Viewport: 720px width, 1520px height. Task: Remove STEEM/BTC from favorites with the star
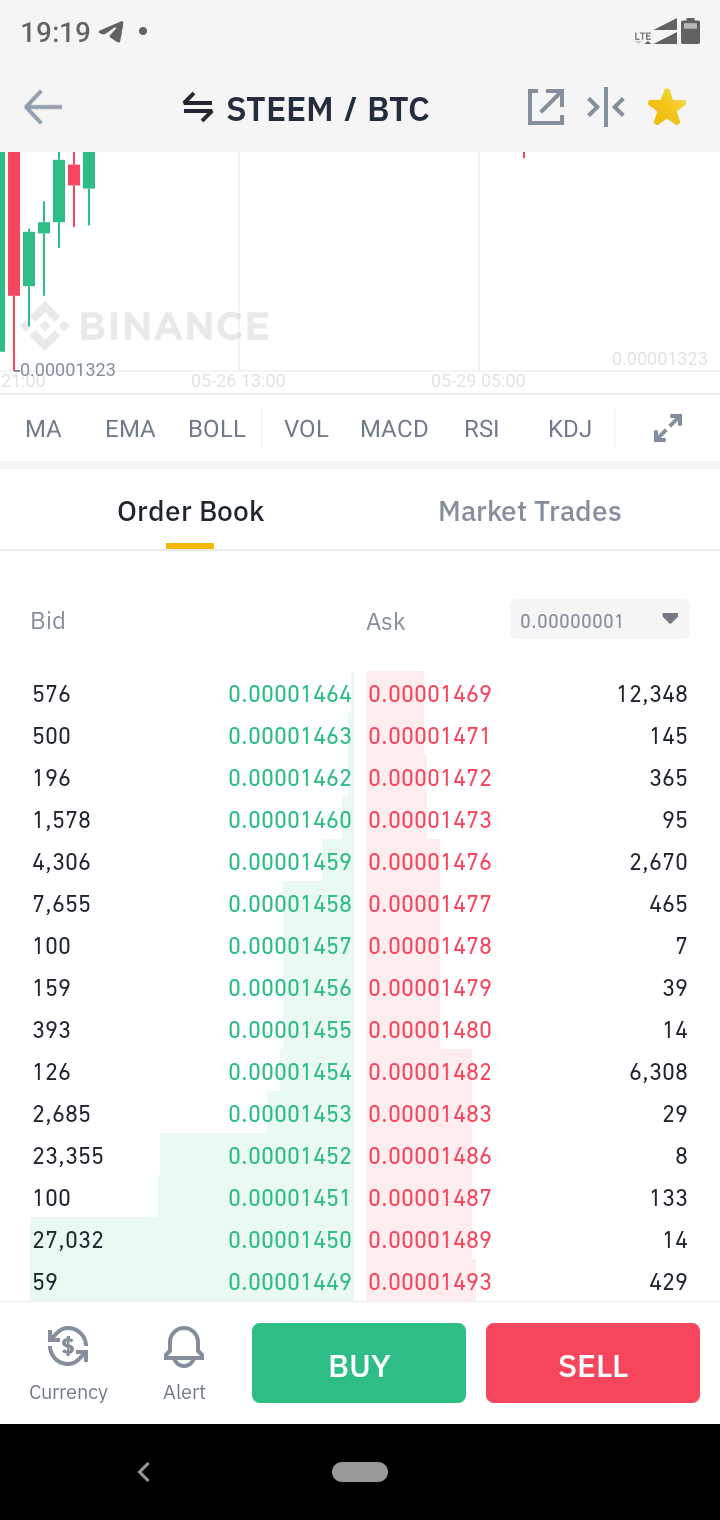666,107
